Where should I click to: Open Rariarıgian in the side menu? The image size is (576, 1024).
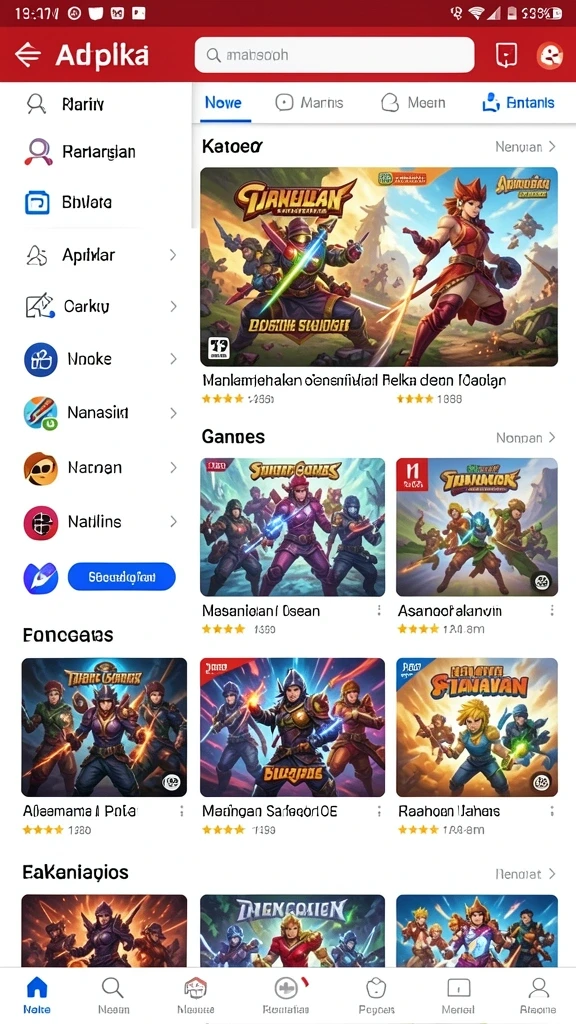[81, 152]
